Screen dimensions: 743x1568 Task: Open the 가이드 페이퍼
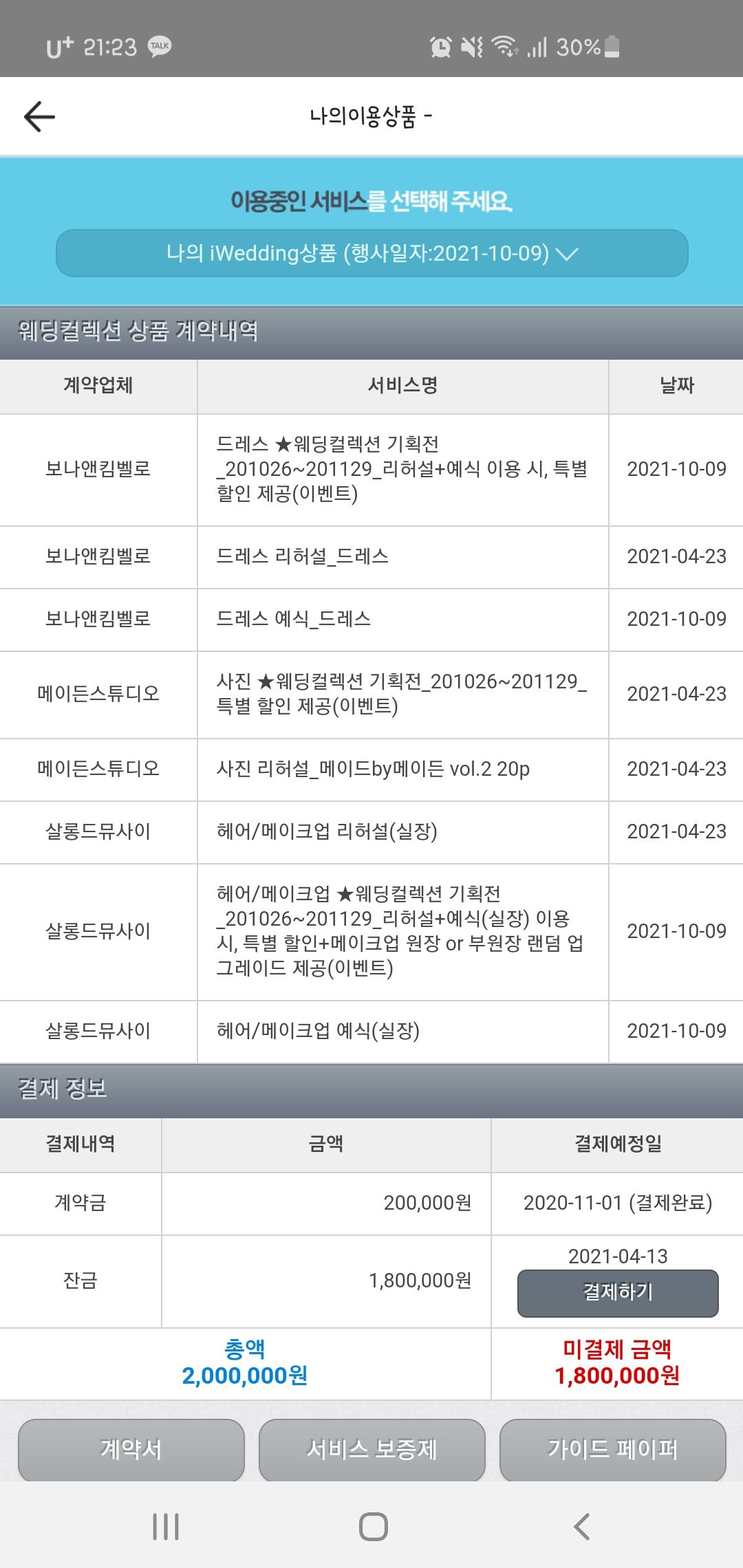[612, 1450]
